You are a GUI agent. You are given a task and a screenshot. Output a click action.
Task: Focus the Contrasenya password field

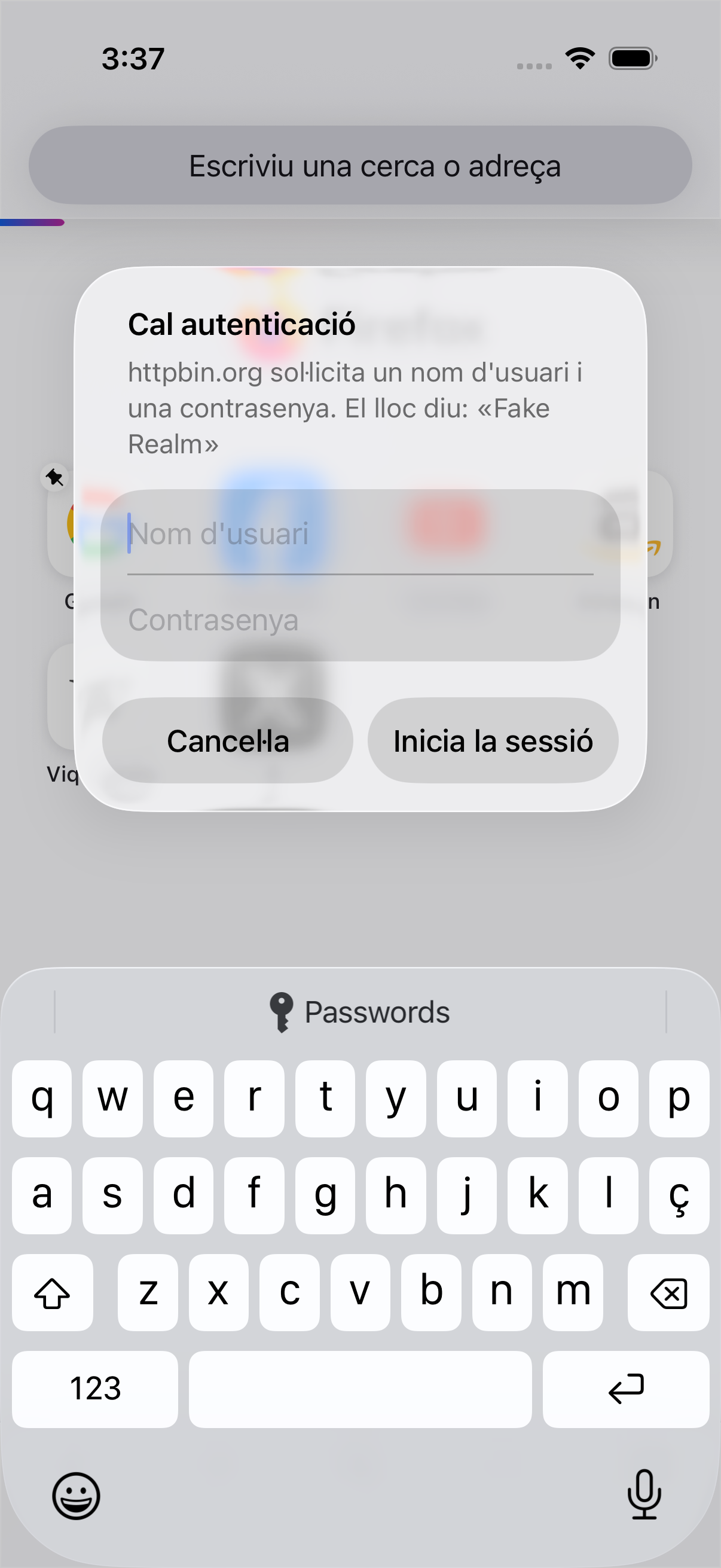click(x=360, y=620)
